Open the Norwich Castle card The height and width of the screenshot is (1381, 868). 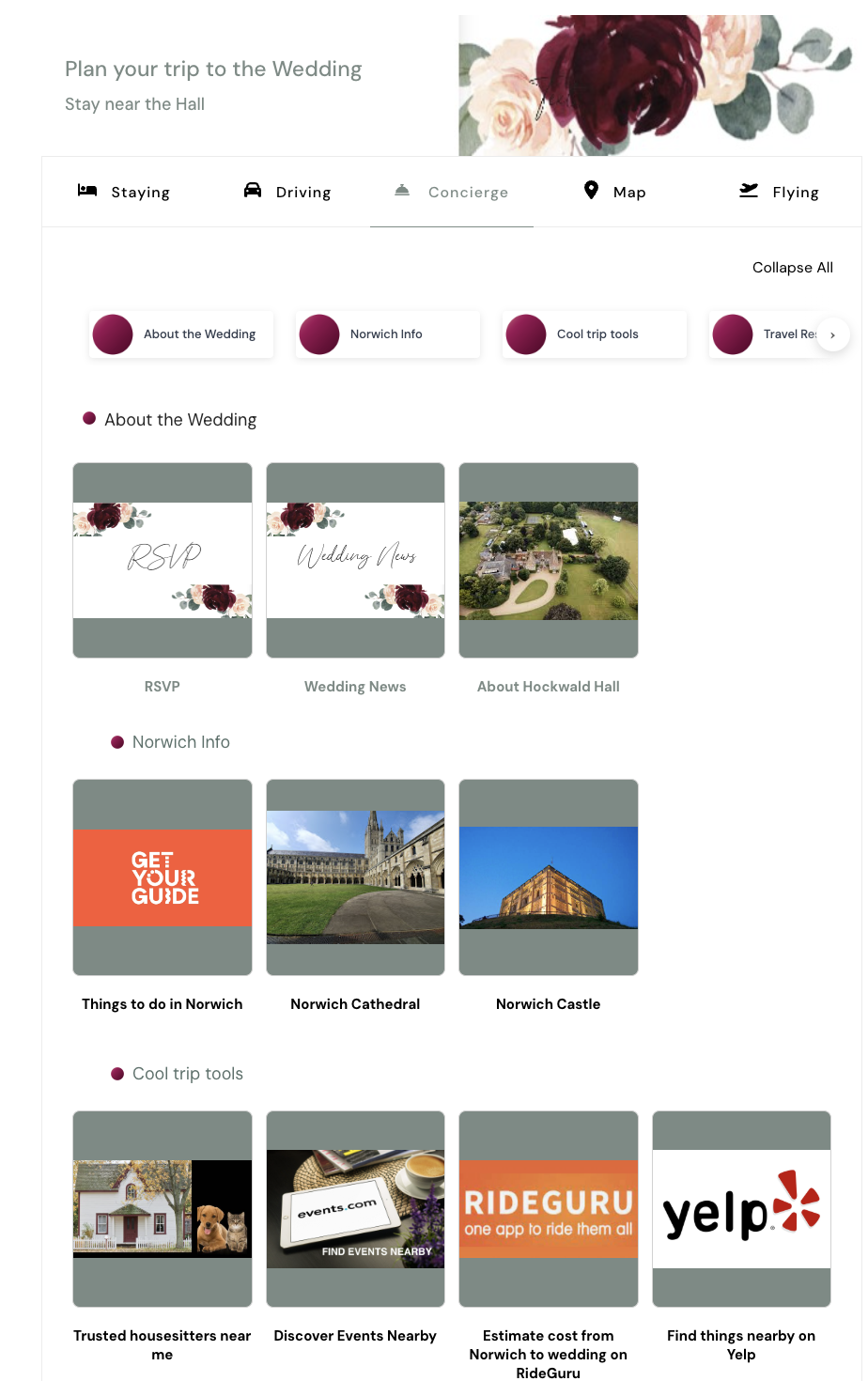coord(549,877)
